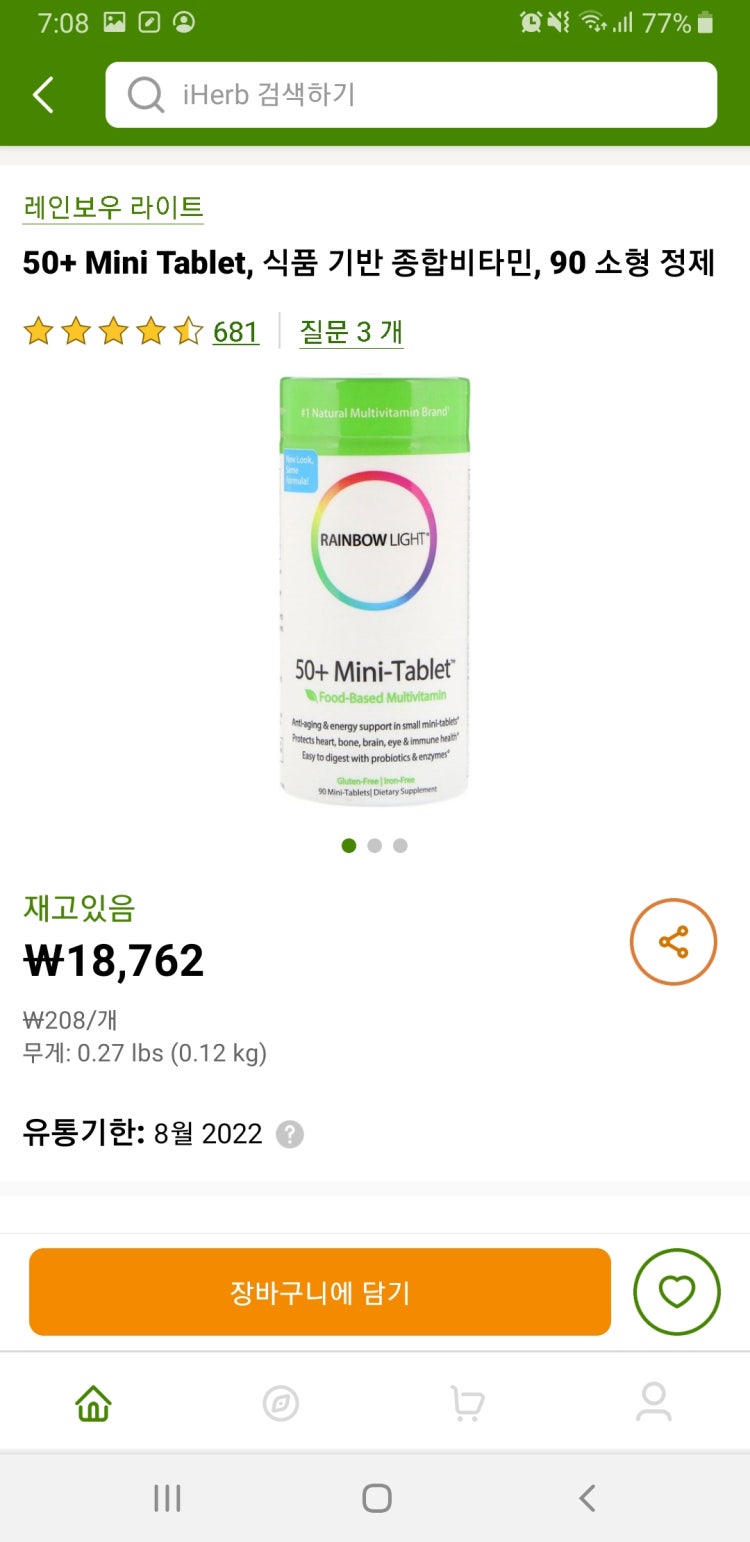The height and width of the screenshot is (1542, 750).
Task: Open the system recent apps button
Action: point(167,1497)
